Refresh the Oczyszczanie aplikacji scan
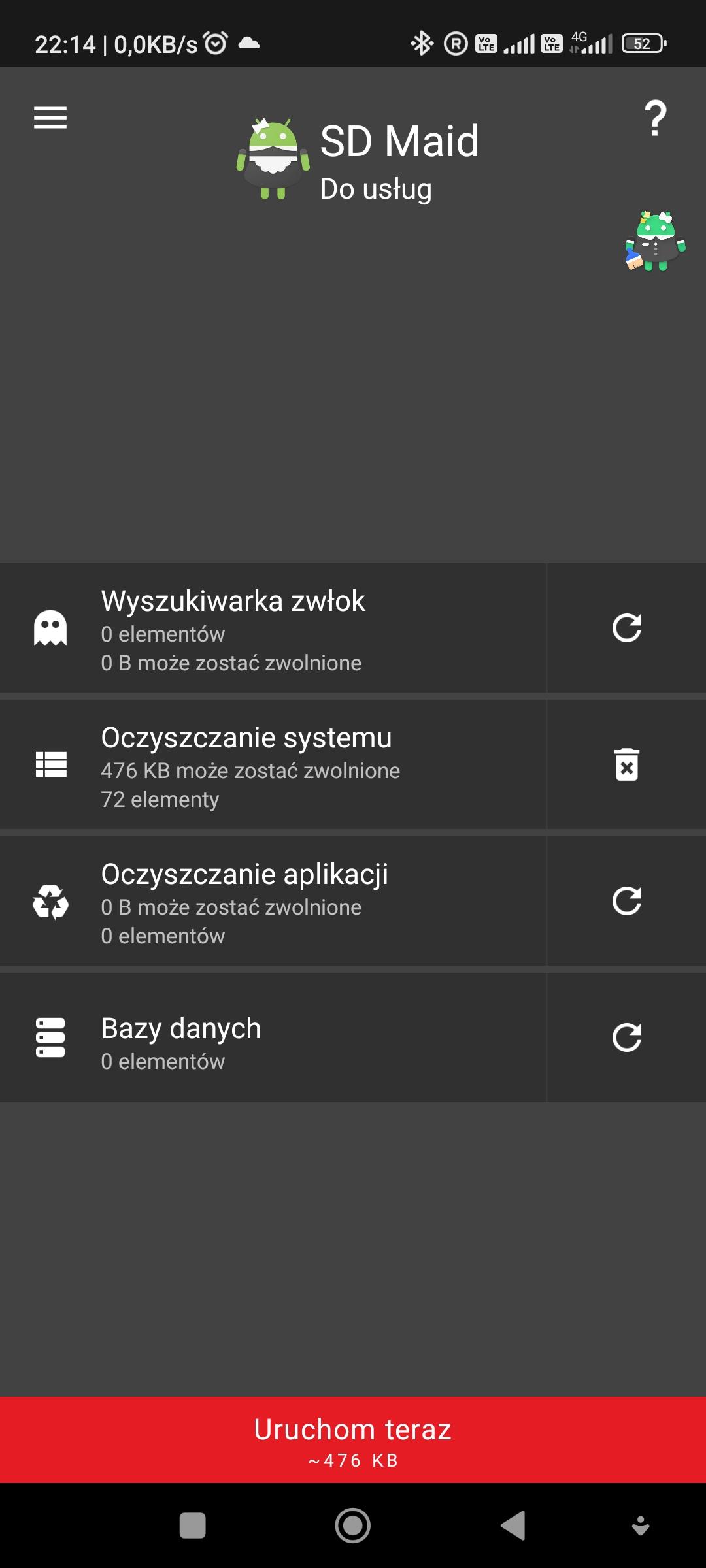This screenshot has width=706, height=1568. (x=626, y=902)
